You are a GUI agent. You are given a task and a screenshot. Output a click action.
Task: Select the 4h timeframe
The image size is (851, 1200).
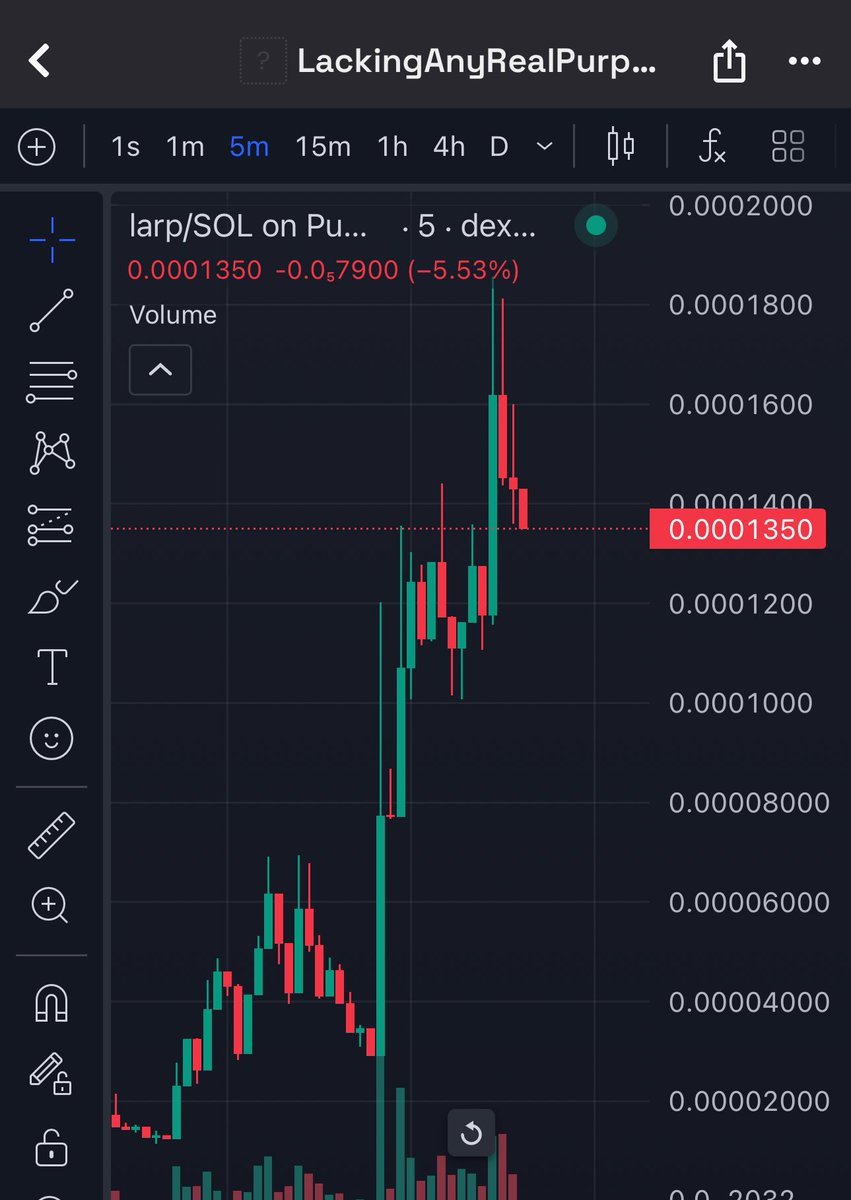tap(449, 147)
